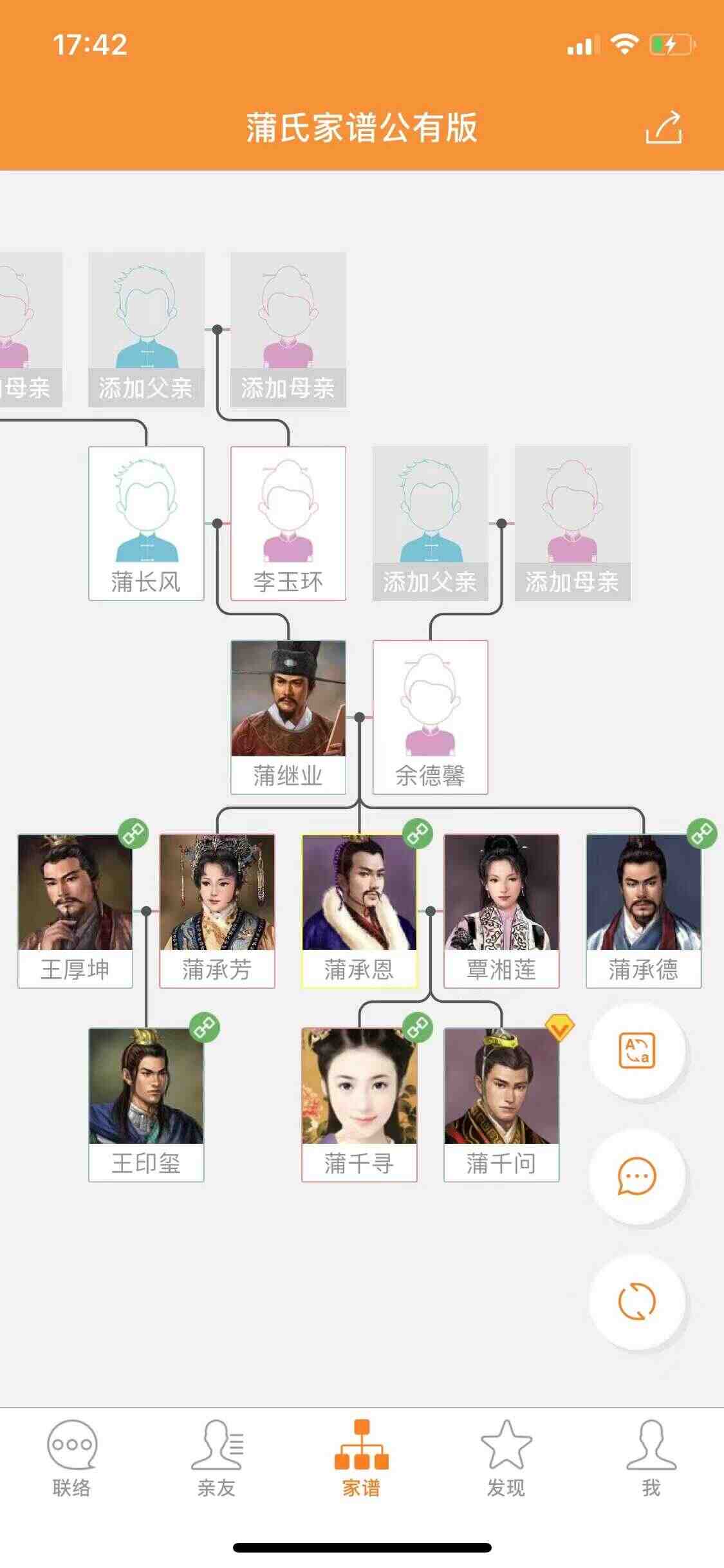Open 李玉环's profile card

point(288,523)
